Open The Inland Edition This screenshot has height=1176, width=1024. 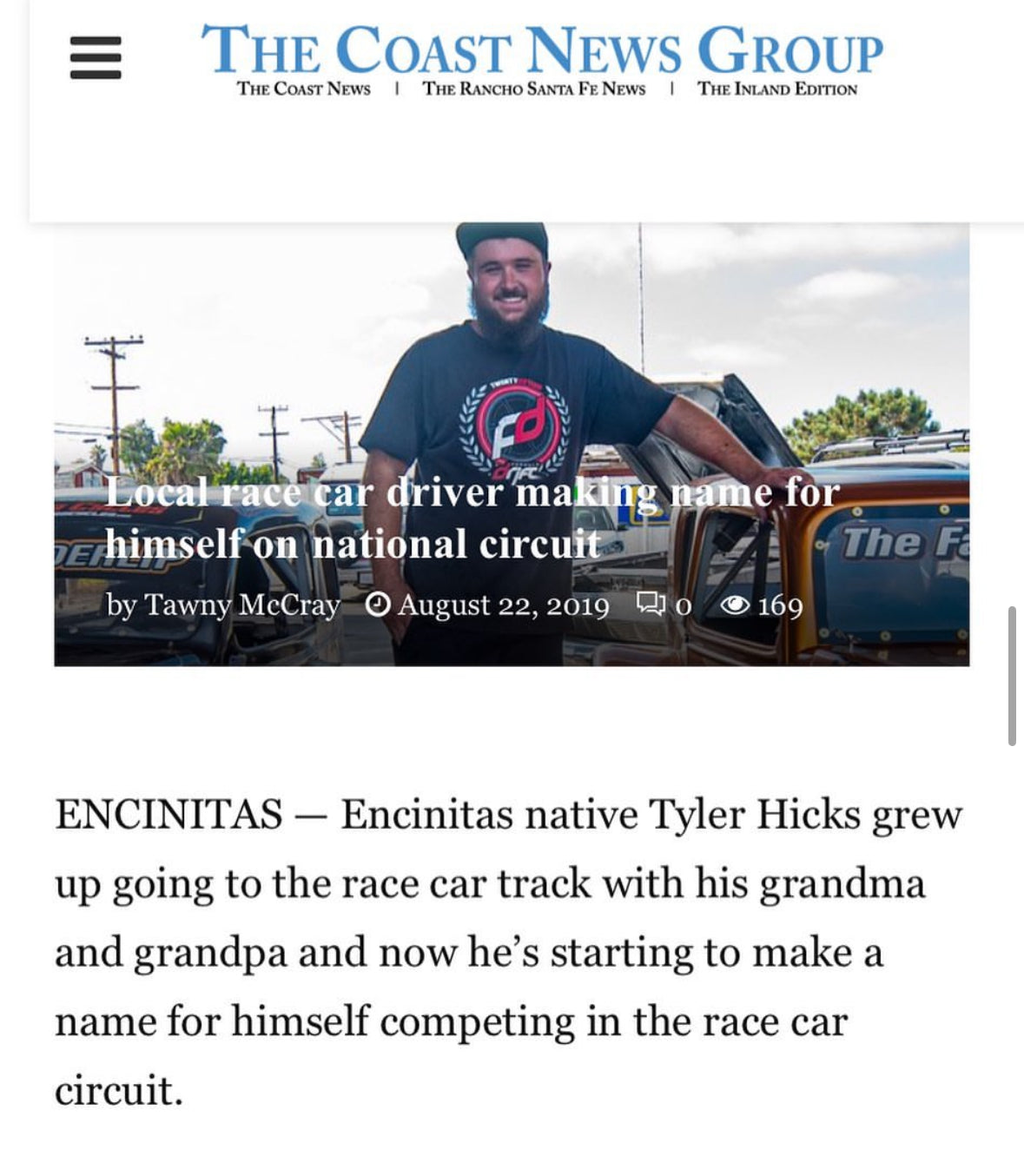pos(776,89)
